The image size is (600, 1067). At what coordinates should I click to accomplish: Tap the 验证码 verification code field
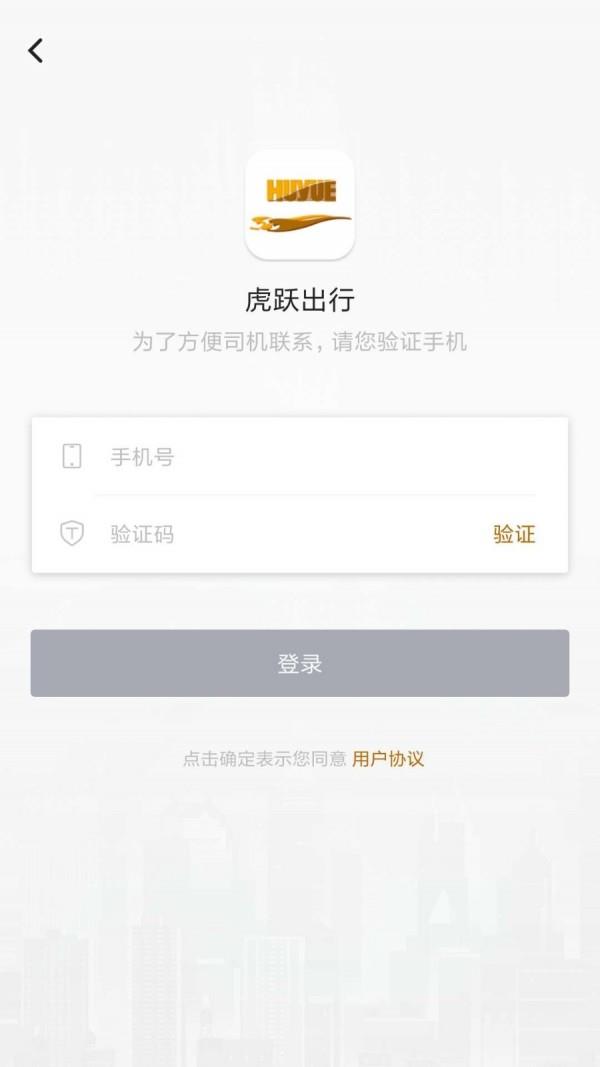pyautogui.click(x=280, y=534)
